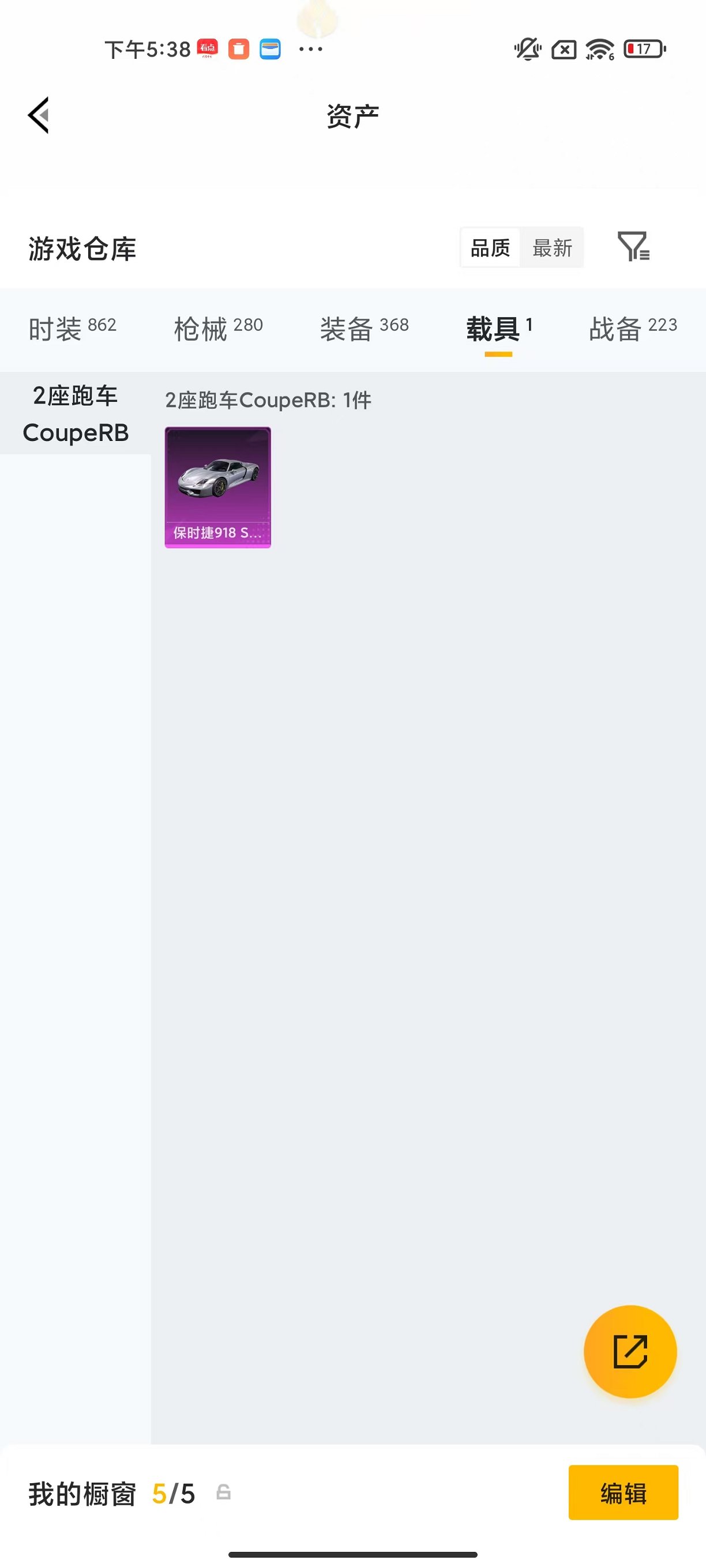This screenshot has height=1568, width=706.
Task: Tap the lock icon beside 我的橱窗
Action: 224,1492
